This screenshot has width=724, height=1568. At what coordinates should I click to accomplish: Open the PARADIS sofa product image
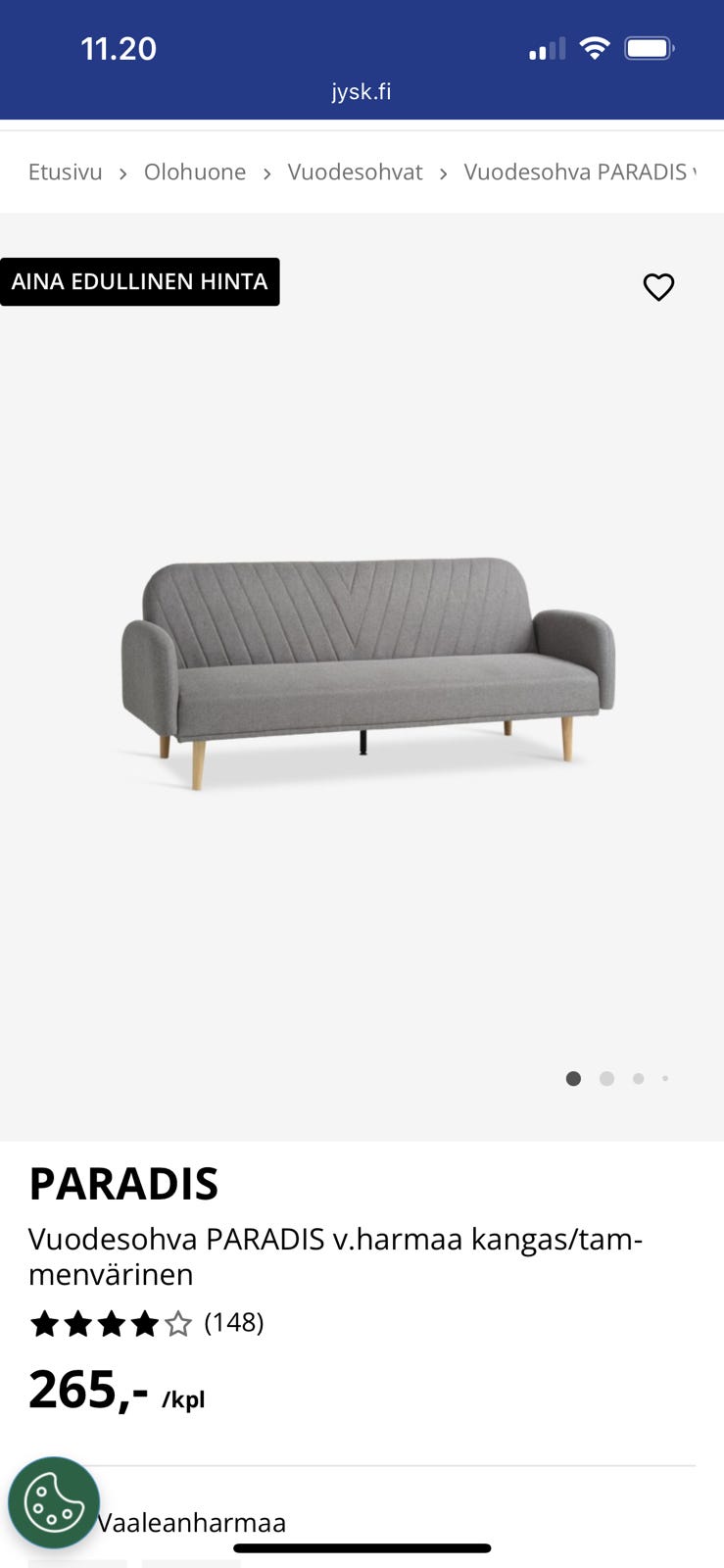(366, 672)
